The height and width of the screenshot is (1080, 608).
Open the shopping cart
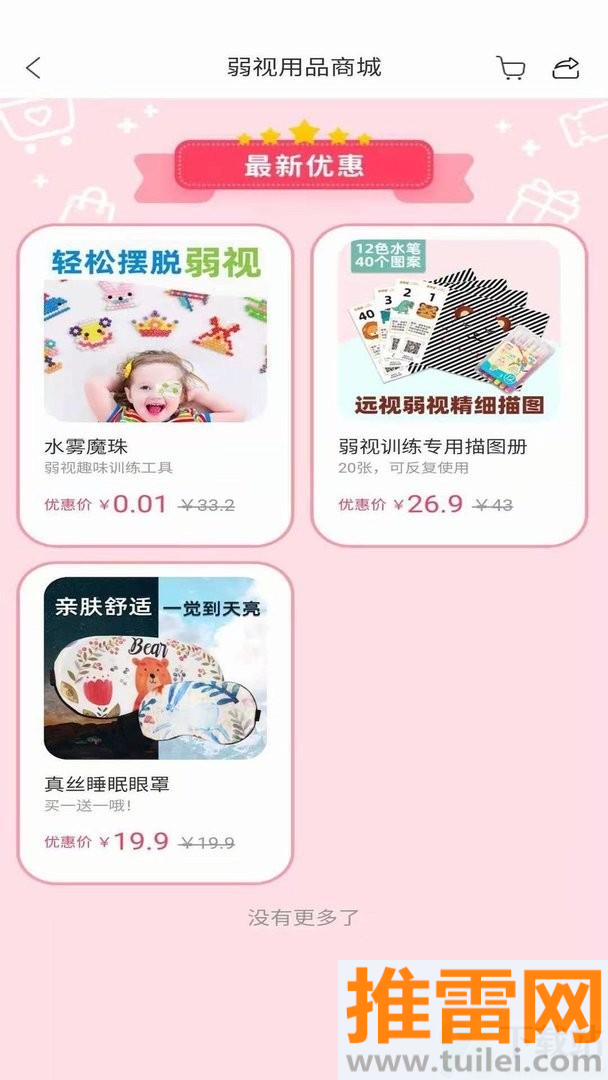(x=511, y=68)
